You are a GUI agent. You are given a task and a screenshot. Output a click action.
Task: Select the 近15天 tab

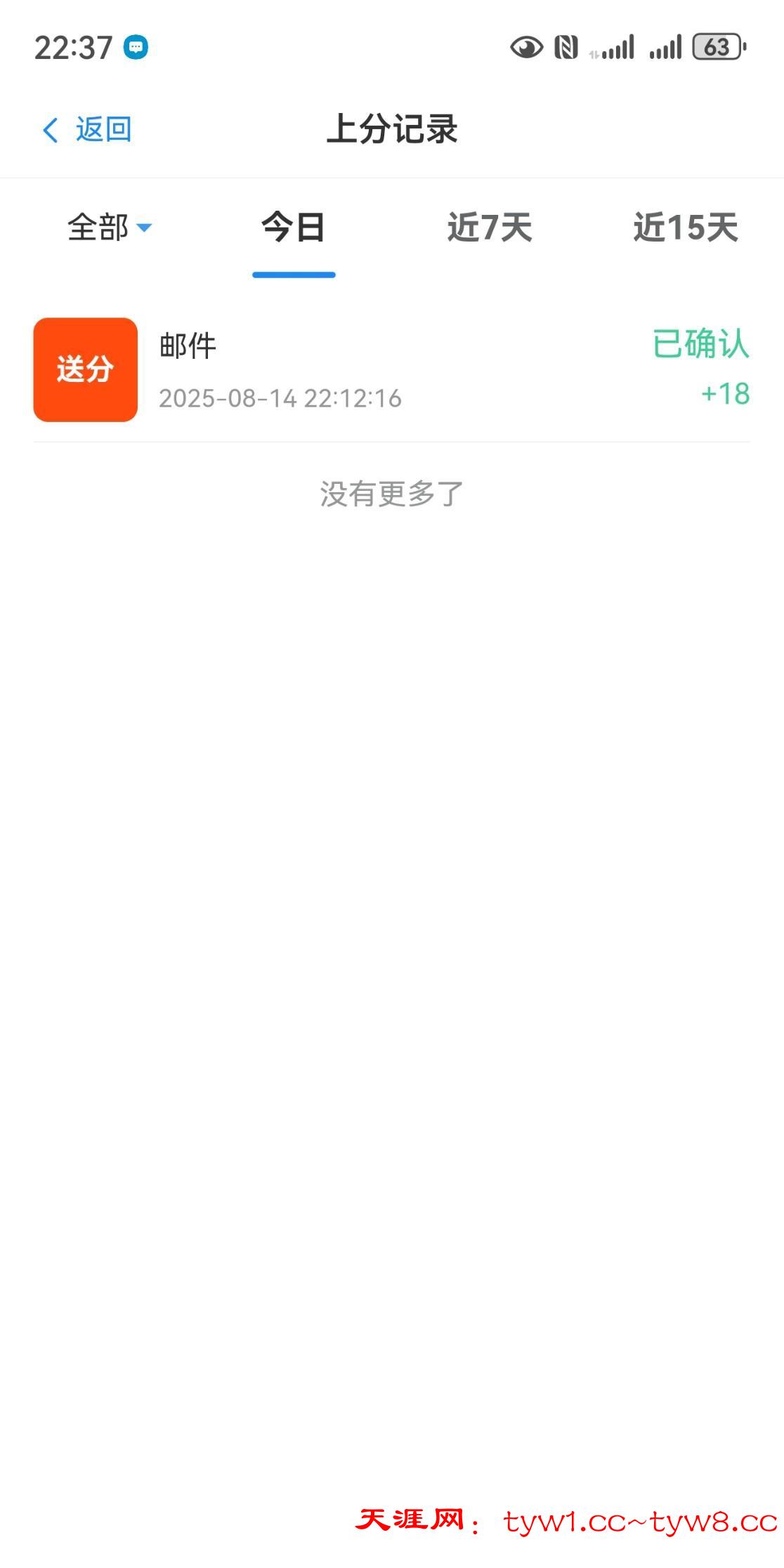point(685,228)
